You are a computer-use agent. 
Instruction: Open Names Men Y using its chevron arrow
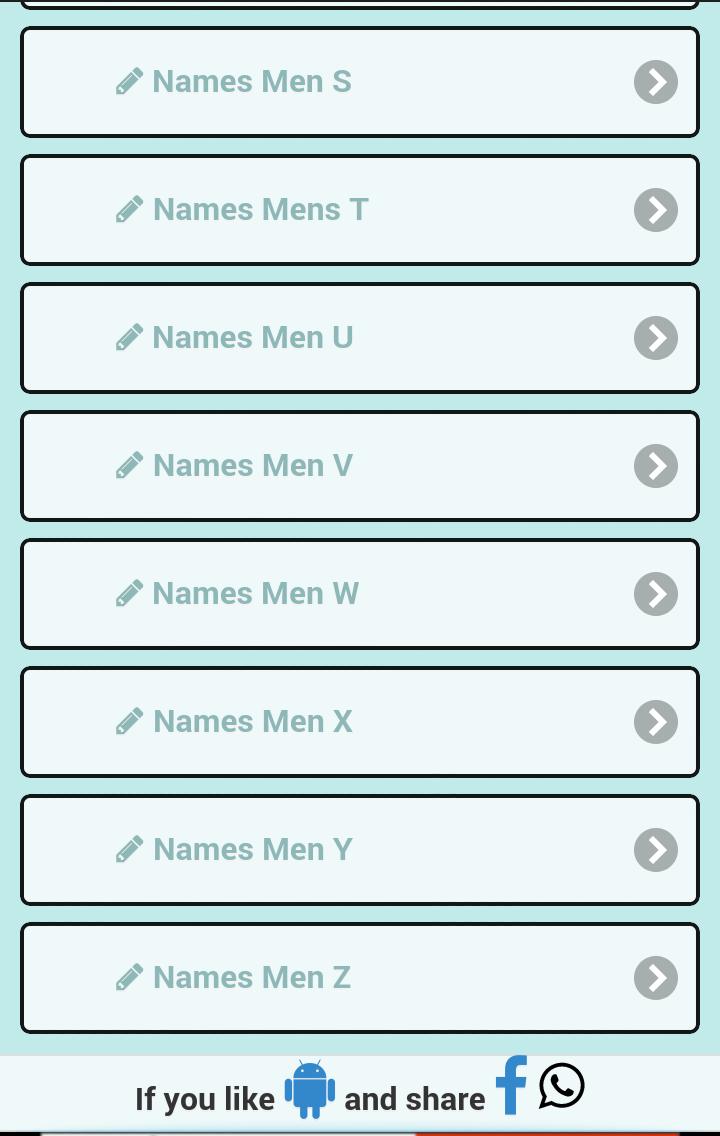click(655, 849)
